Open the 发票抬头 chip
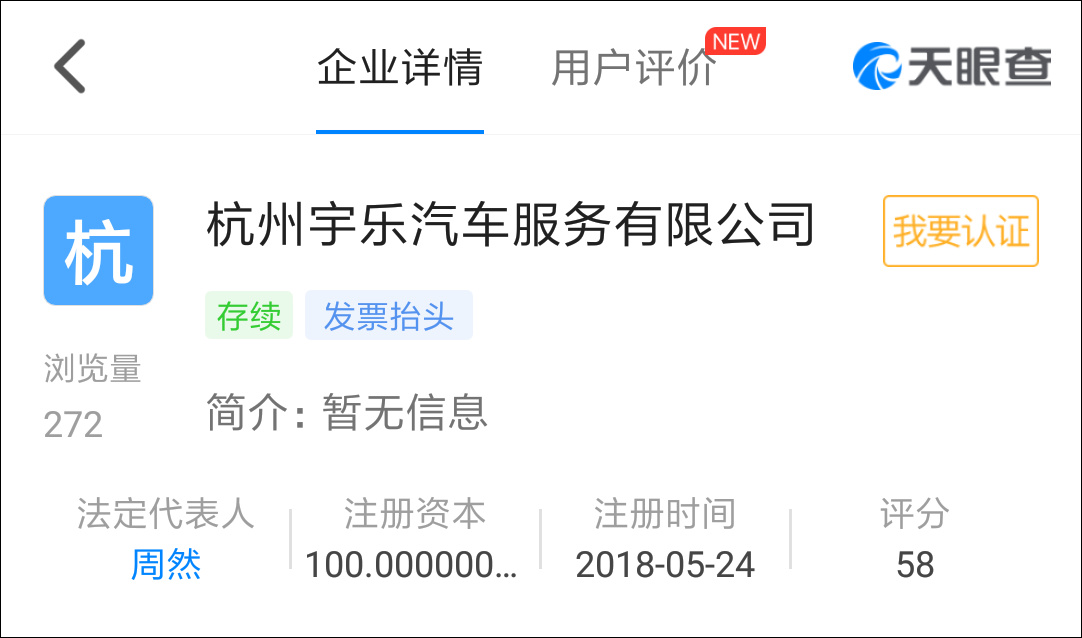 [388, 316]
